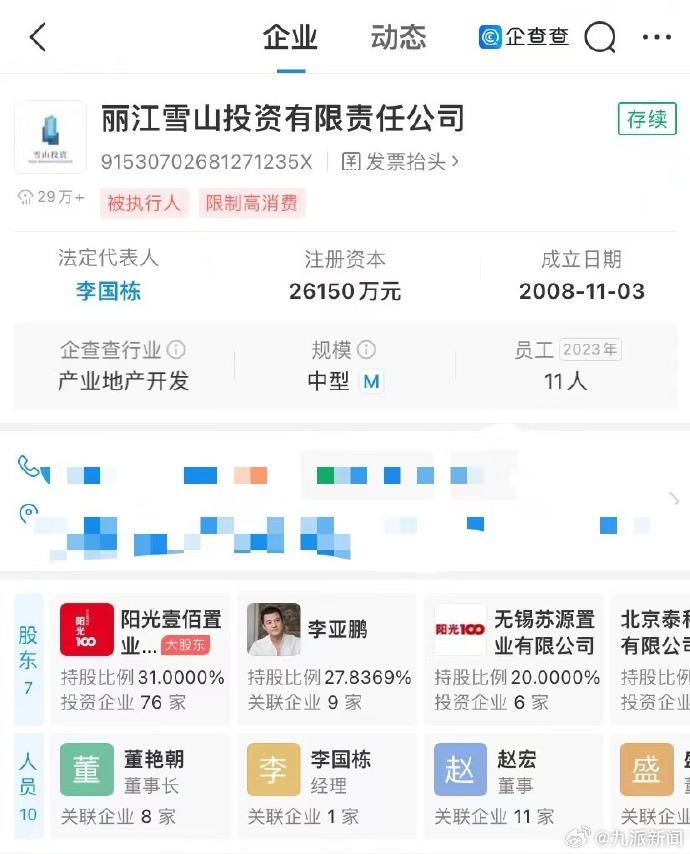Open 发票抬头 invoice header link
690x854 pixels.
[x=400, y=162]
